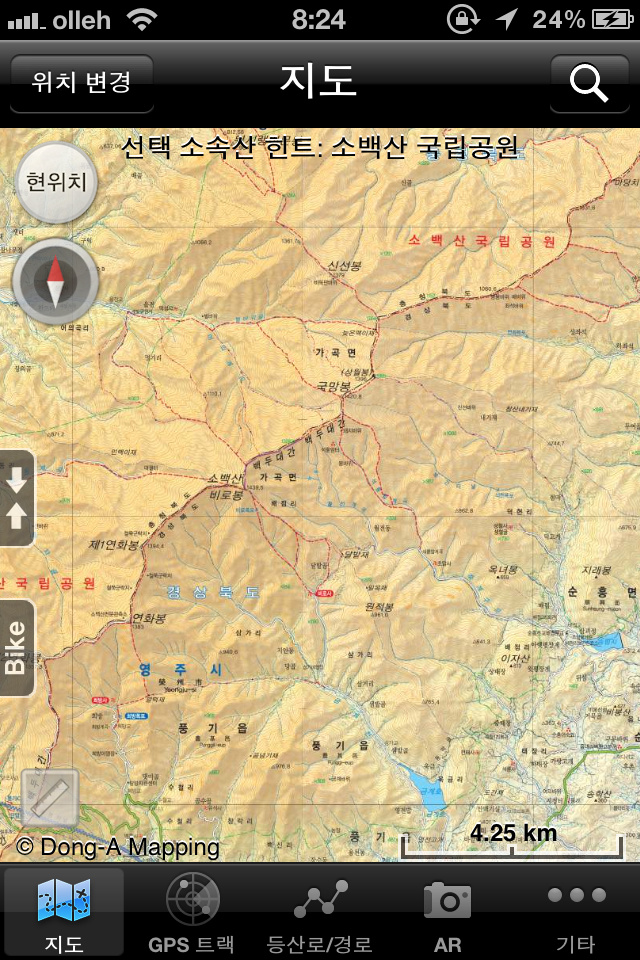The image size is (640, 960).
Task: Switch to the GPS 트랙 tab
Action: tap(191, 914)
